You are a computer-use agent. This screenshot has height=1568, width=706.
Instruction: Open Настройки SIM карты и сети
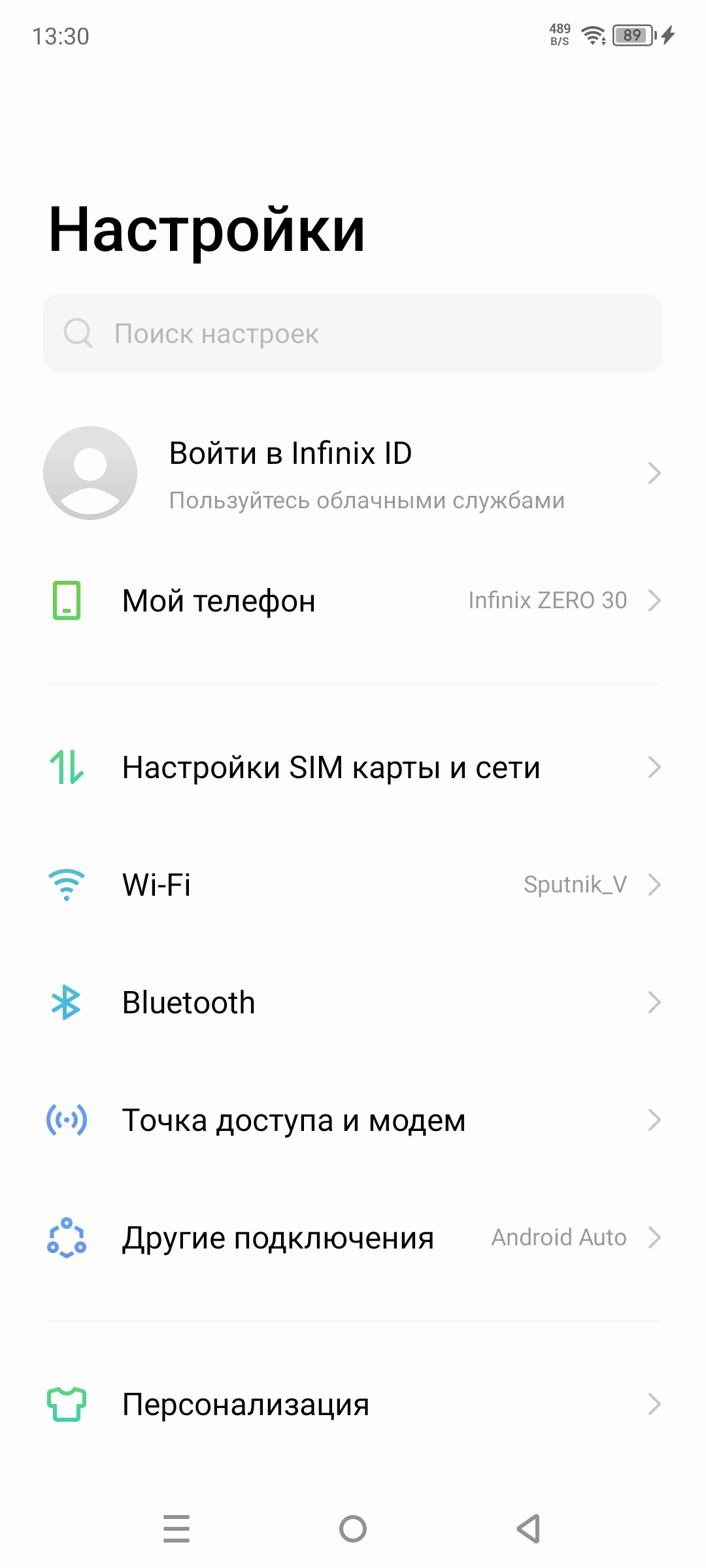pos(353,767)
